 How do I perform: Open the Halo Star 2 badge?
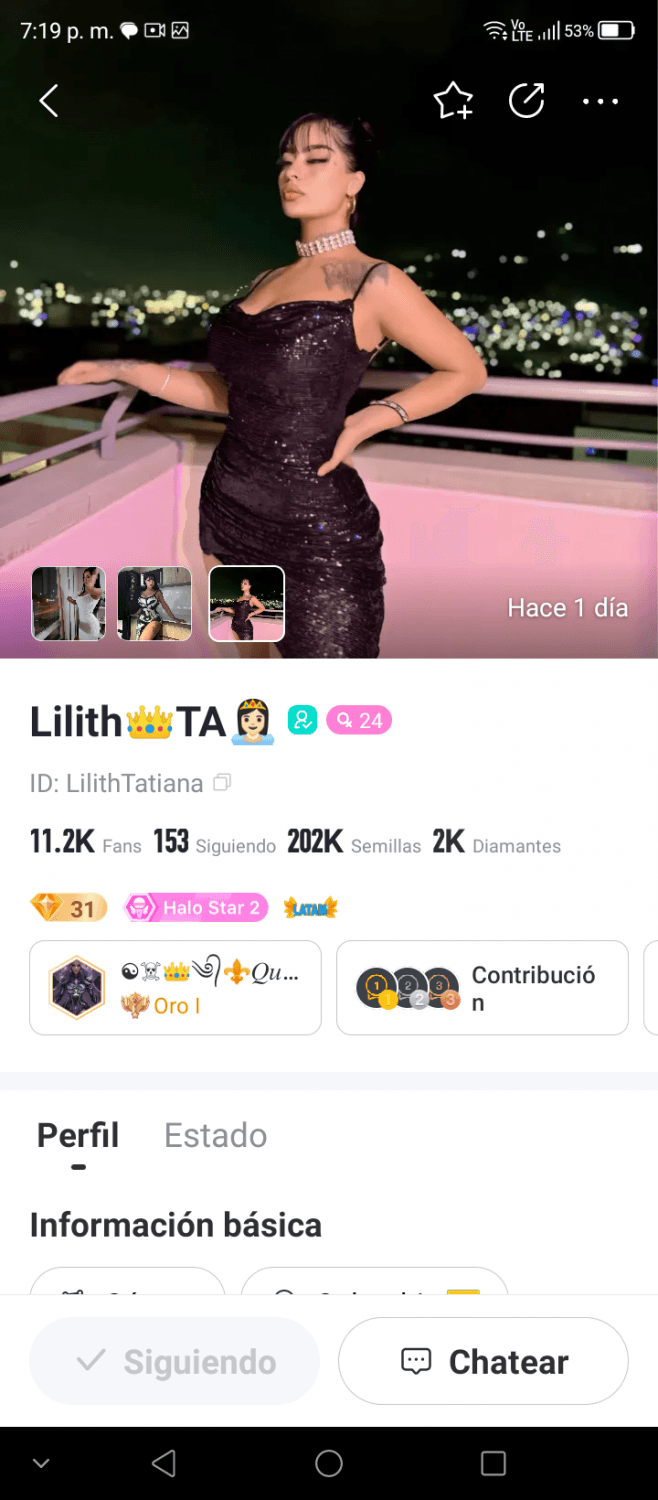click(196, 908)
